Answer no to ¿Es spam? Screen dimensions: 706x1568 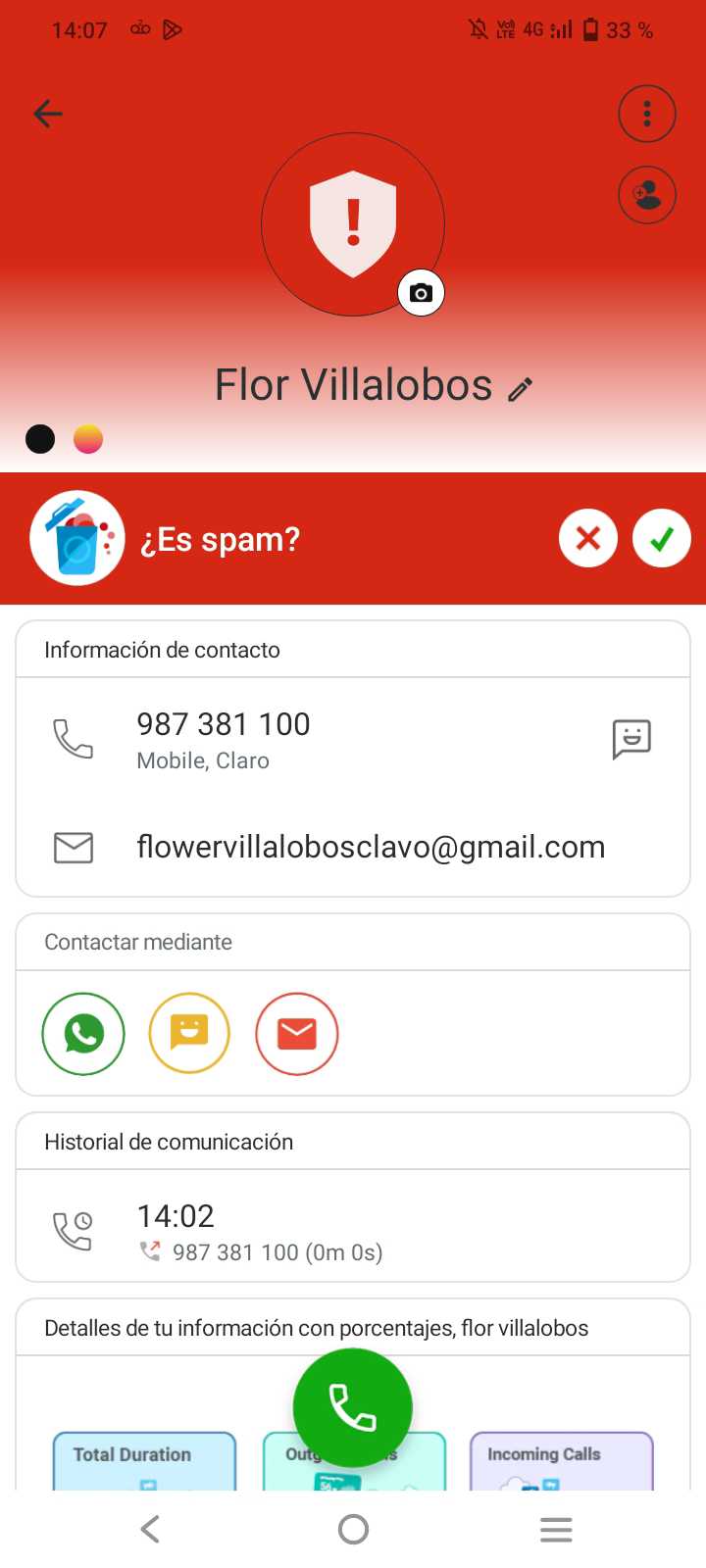coord(587,538)
